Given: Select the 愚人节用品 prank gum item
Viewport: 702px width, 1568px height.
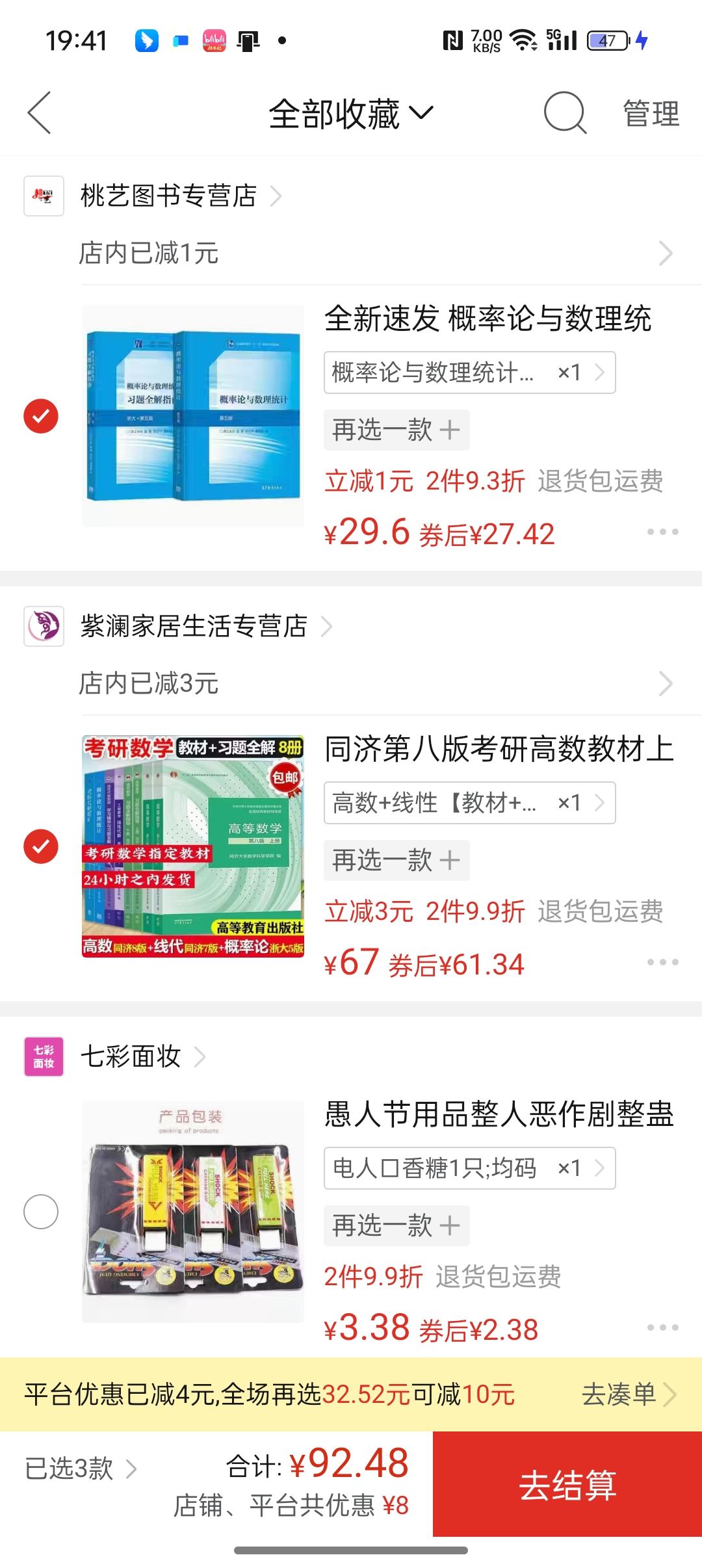Looking at the screenshot, I should [x=41, y=1212].
